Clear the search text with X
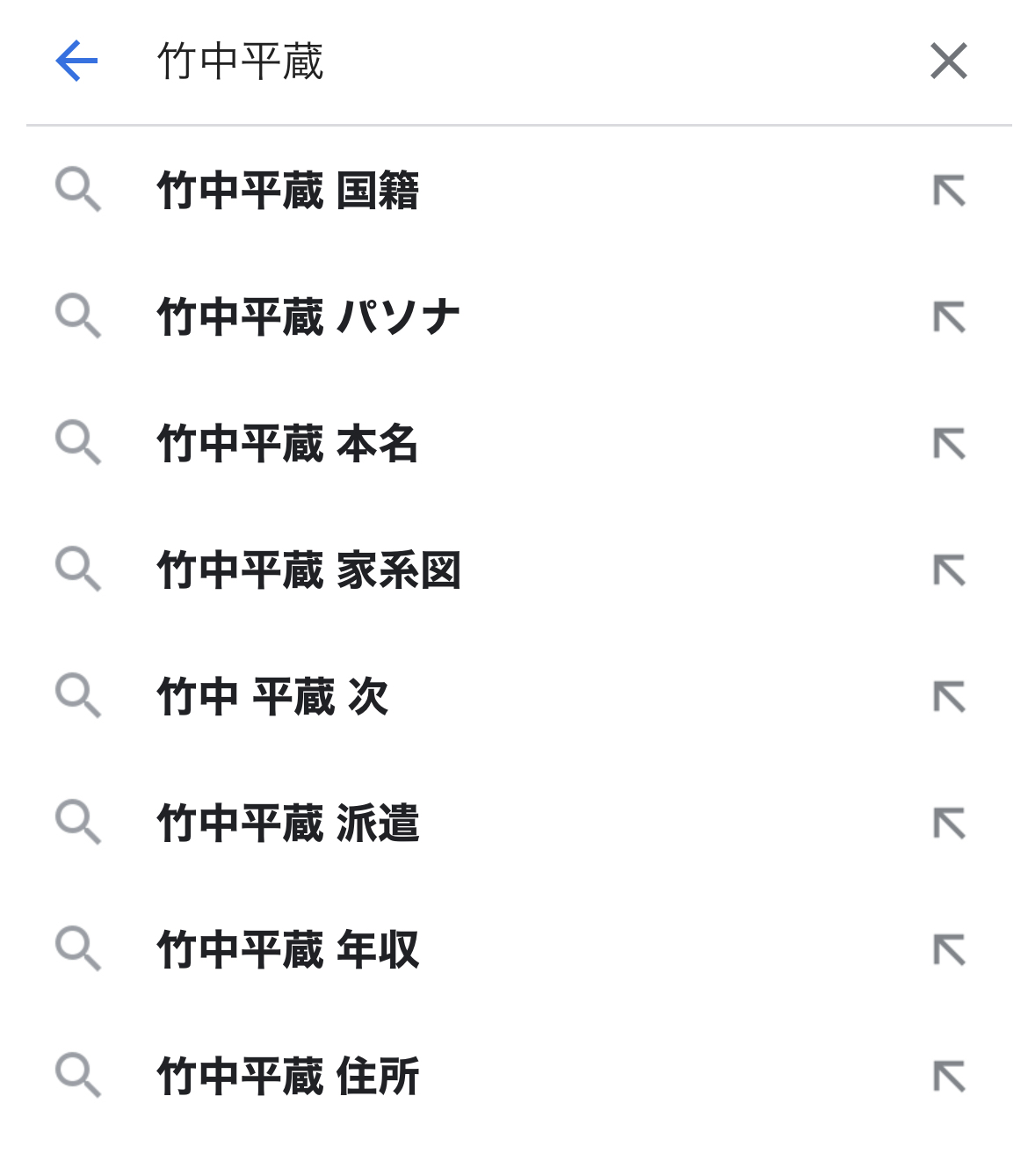Viewport: 1028px width, 1176px height. coord(948,62)
